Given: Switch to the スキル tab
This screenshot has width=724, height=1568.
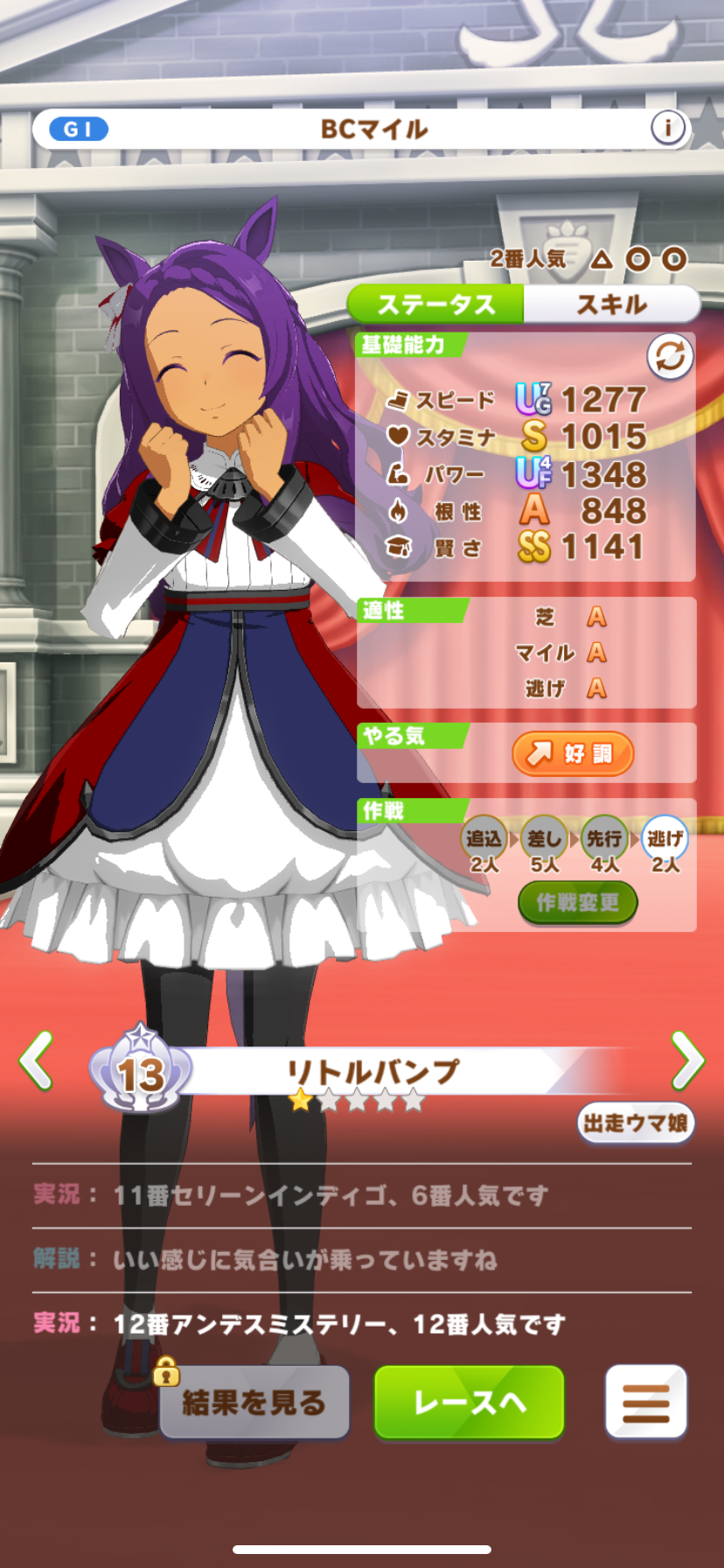Looking at the screenshot, I should [611, 304].
